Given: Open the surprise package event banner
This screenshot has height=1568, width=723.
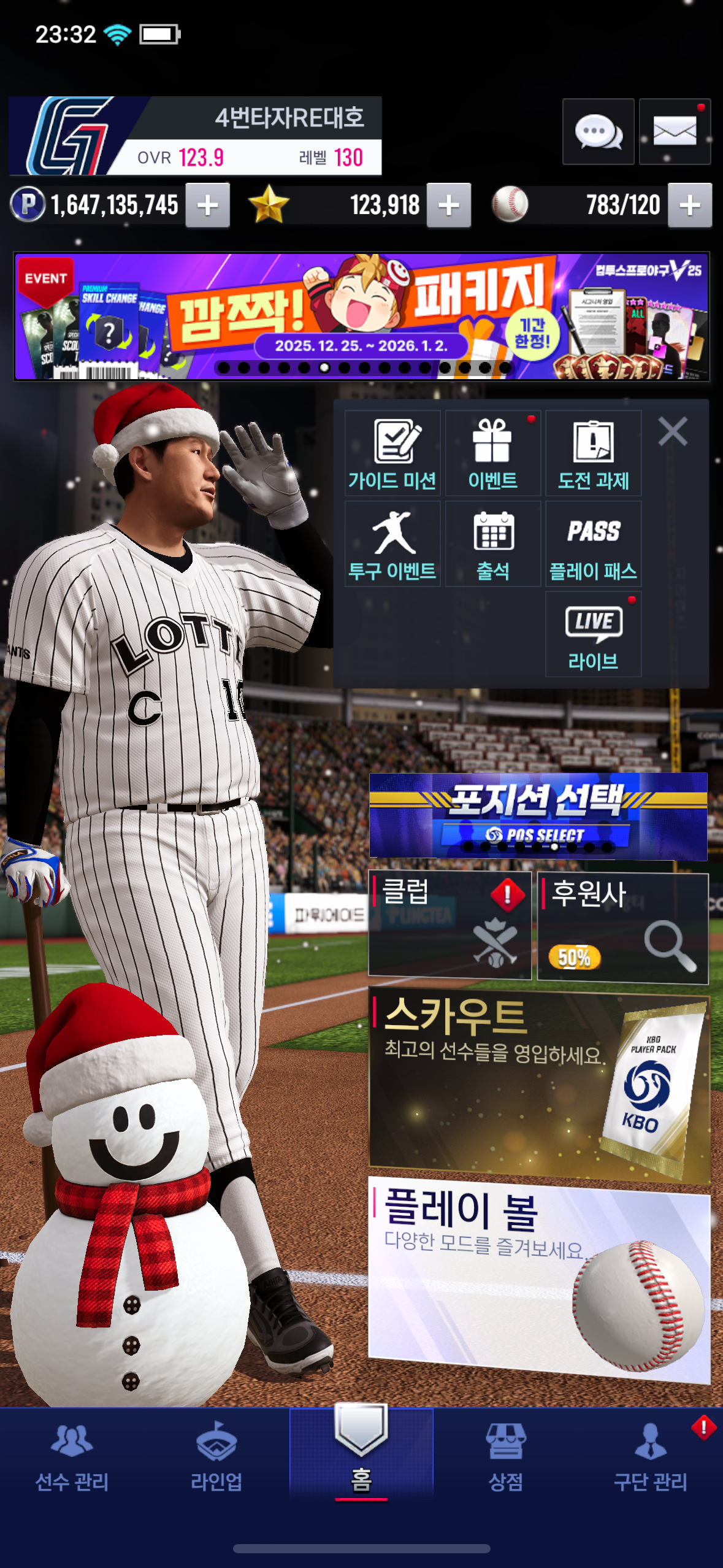Looking at the screenshot, I should (362, 316).
